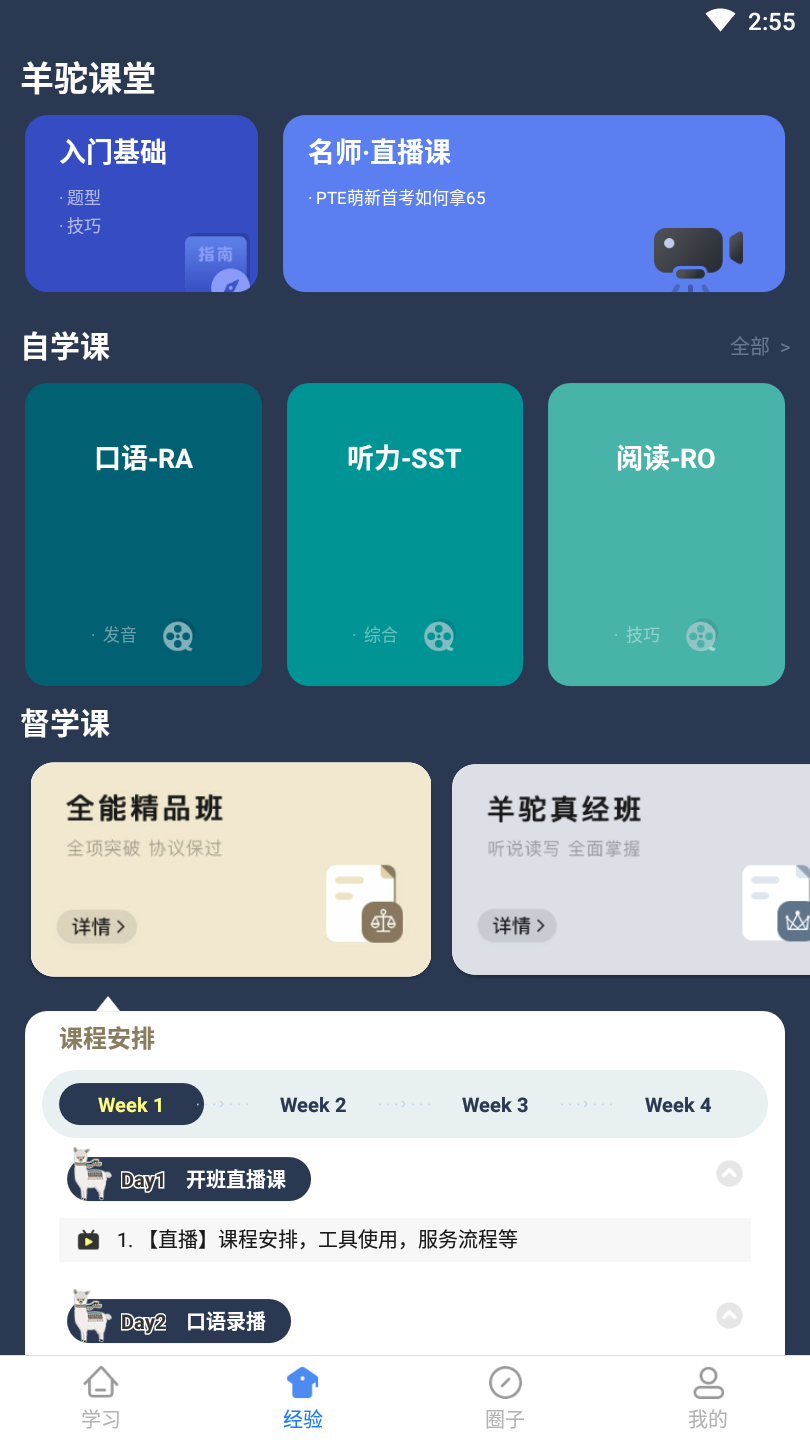
Task: Open the 口语-RA self-study course
Action: click(x=143, y=534)
